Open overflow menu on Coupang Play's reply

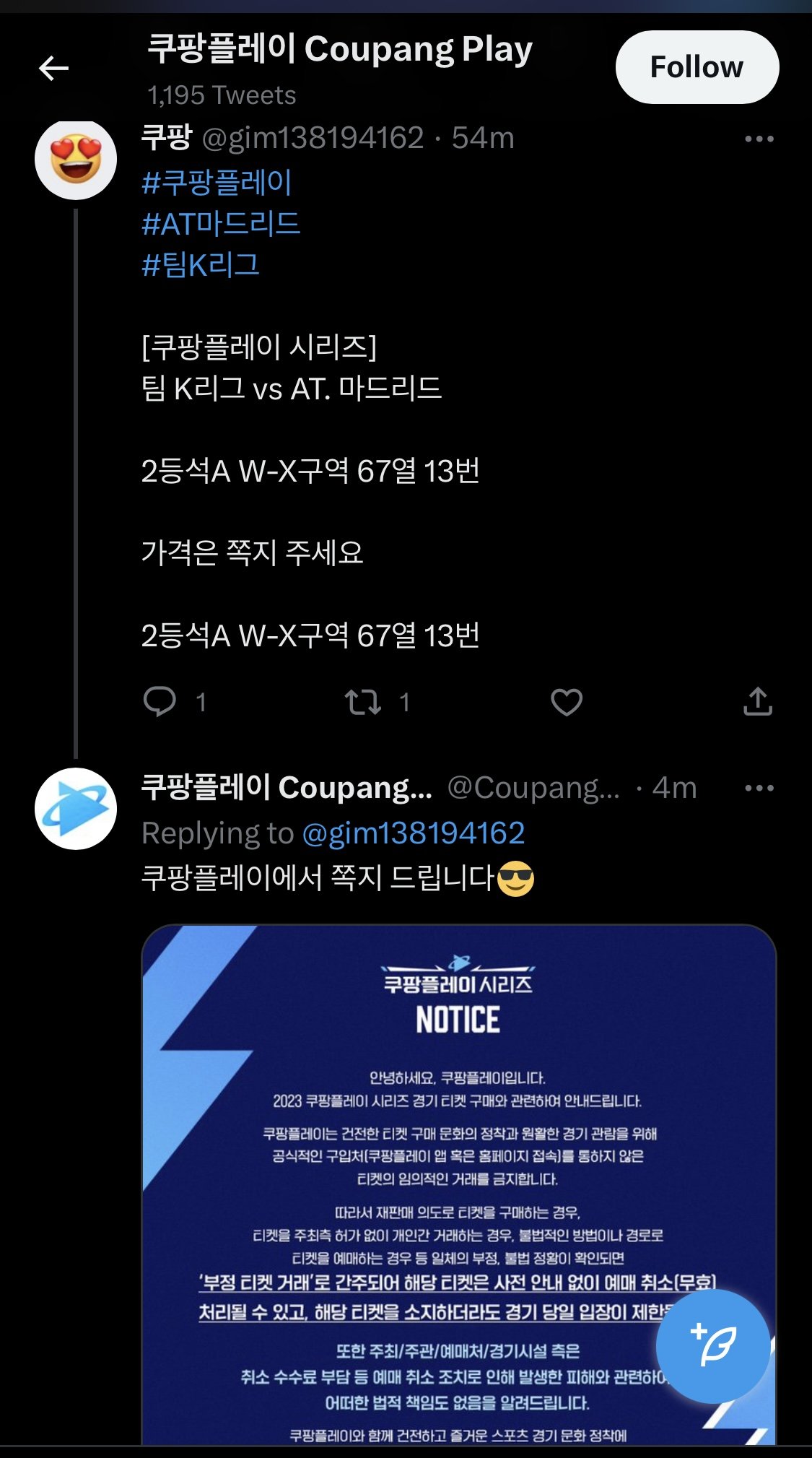759,788
